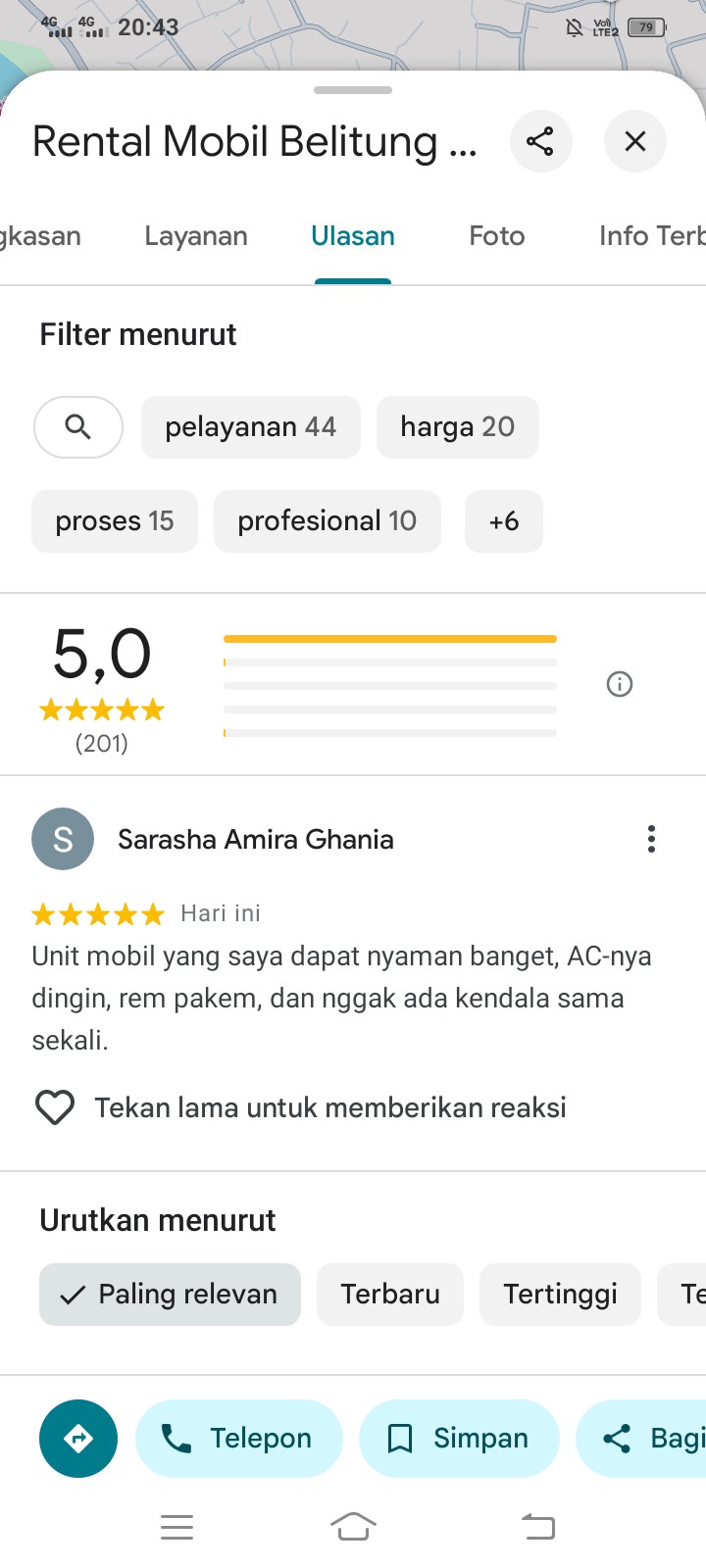Screen dimensions: 706x1568
Task: Open the Info Terbaru tab
Action: (x=652, y=236)
